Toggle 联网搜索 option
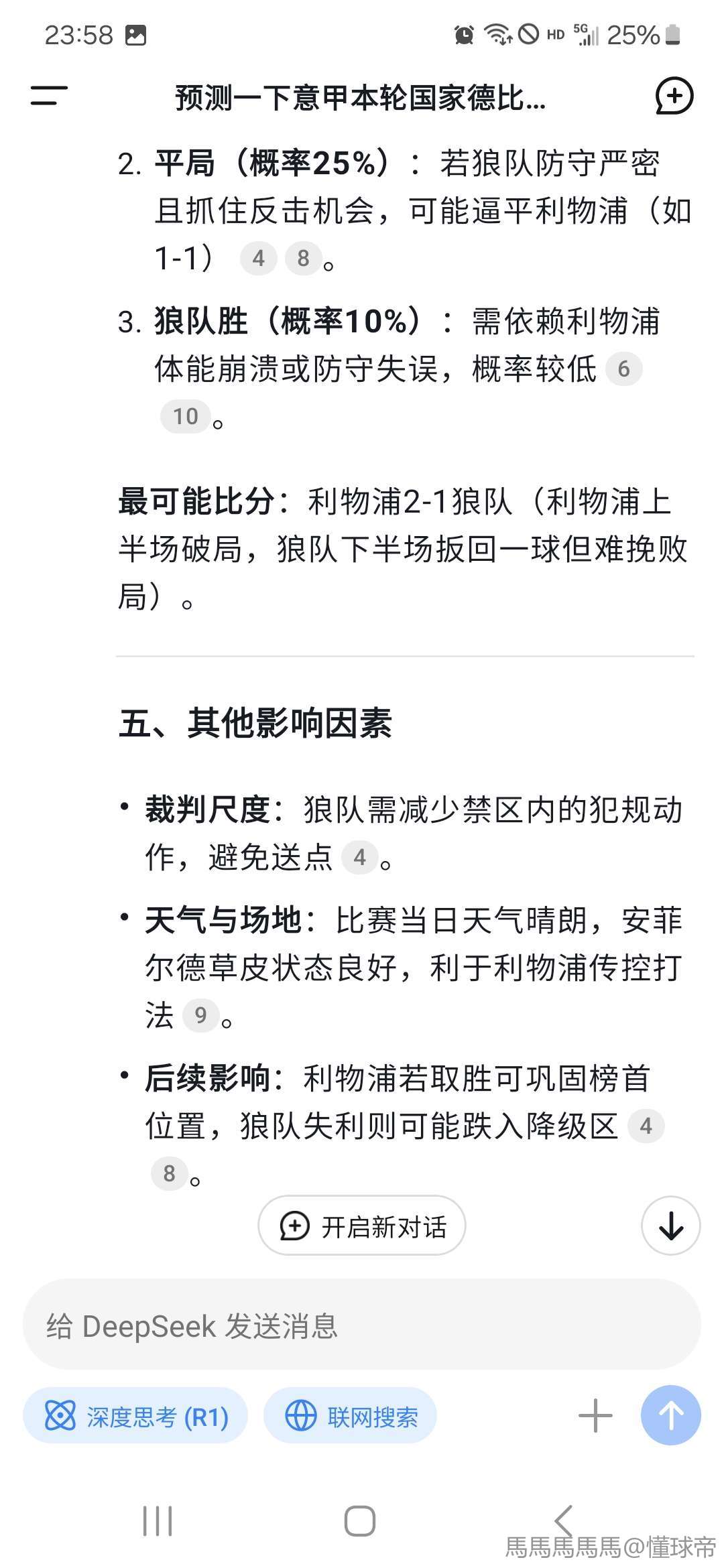 351,1417
